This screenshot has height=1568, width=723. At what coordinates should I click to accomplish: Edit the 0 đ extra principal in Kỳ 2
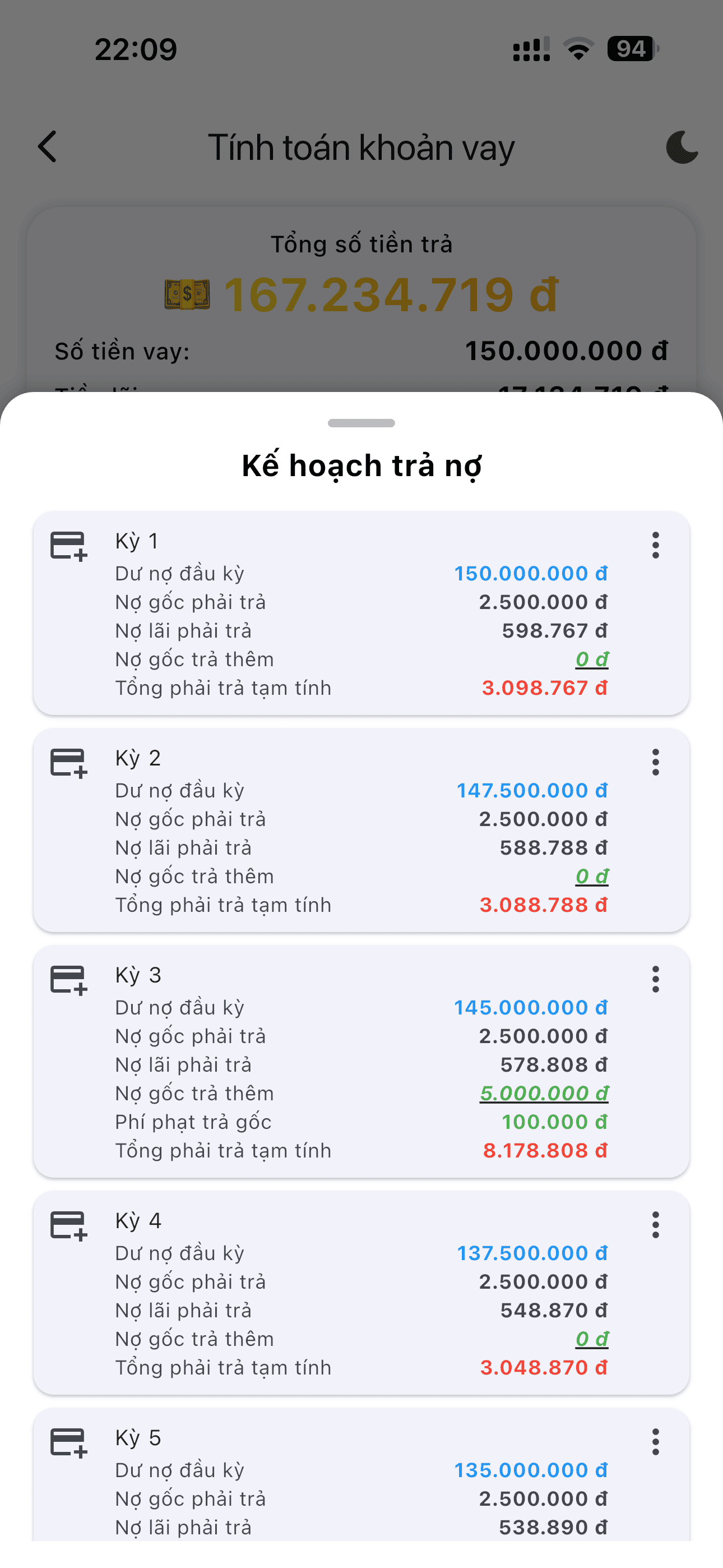point(592,877)
